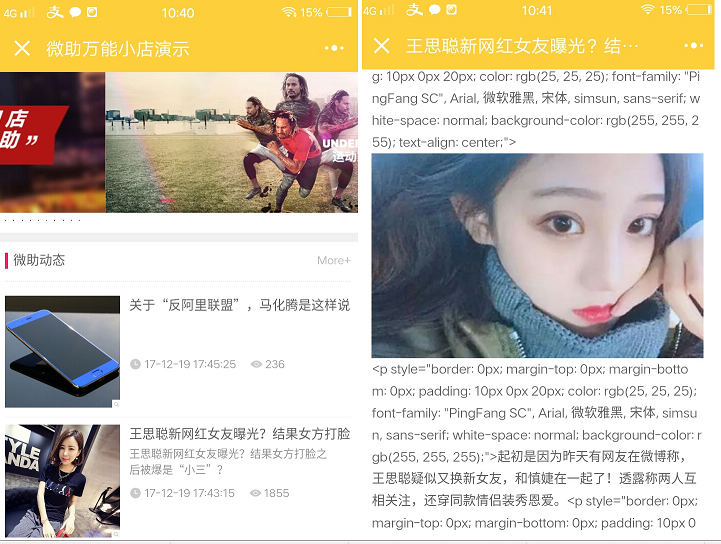This screenshot has height=544, width=721.
Task: Close the 王思聪新网红女友曝光 article page
Action: point(381,46)
